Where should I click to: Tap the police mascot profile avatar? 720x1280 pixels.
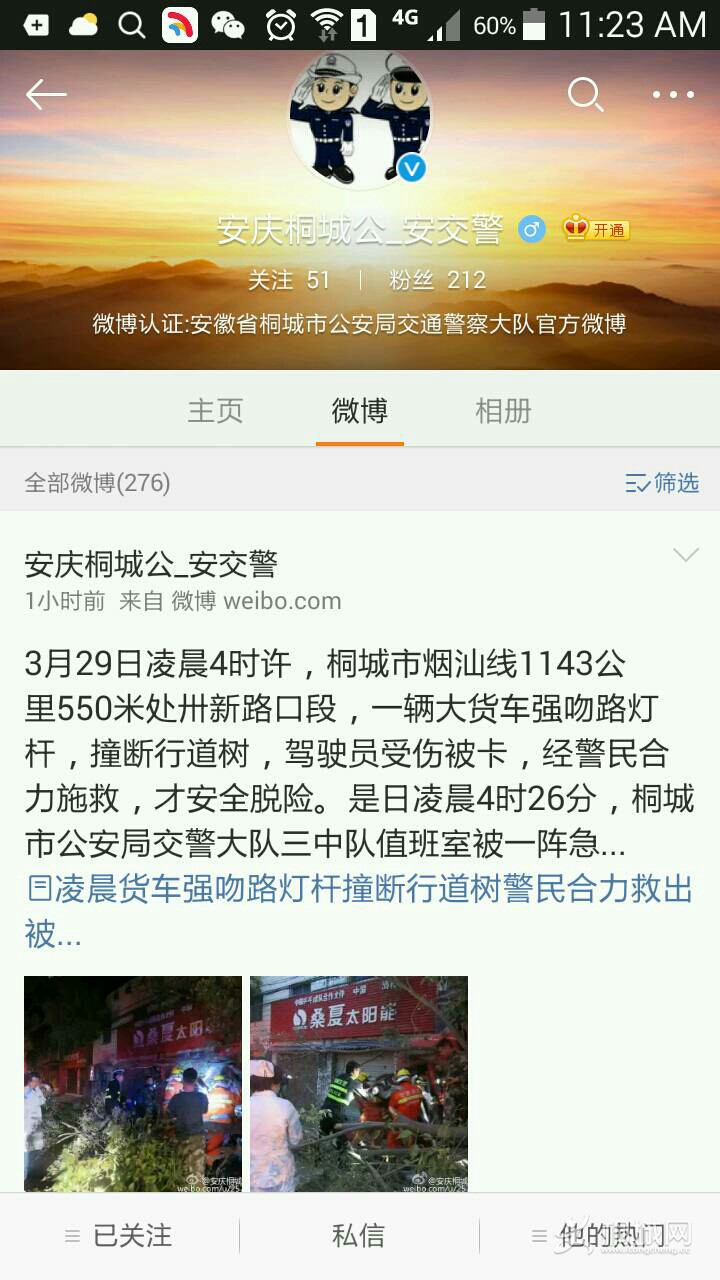(x=360, y=118)
